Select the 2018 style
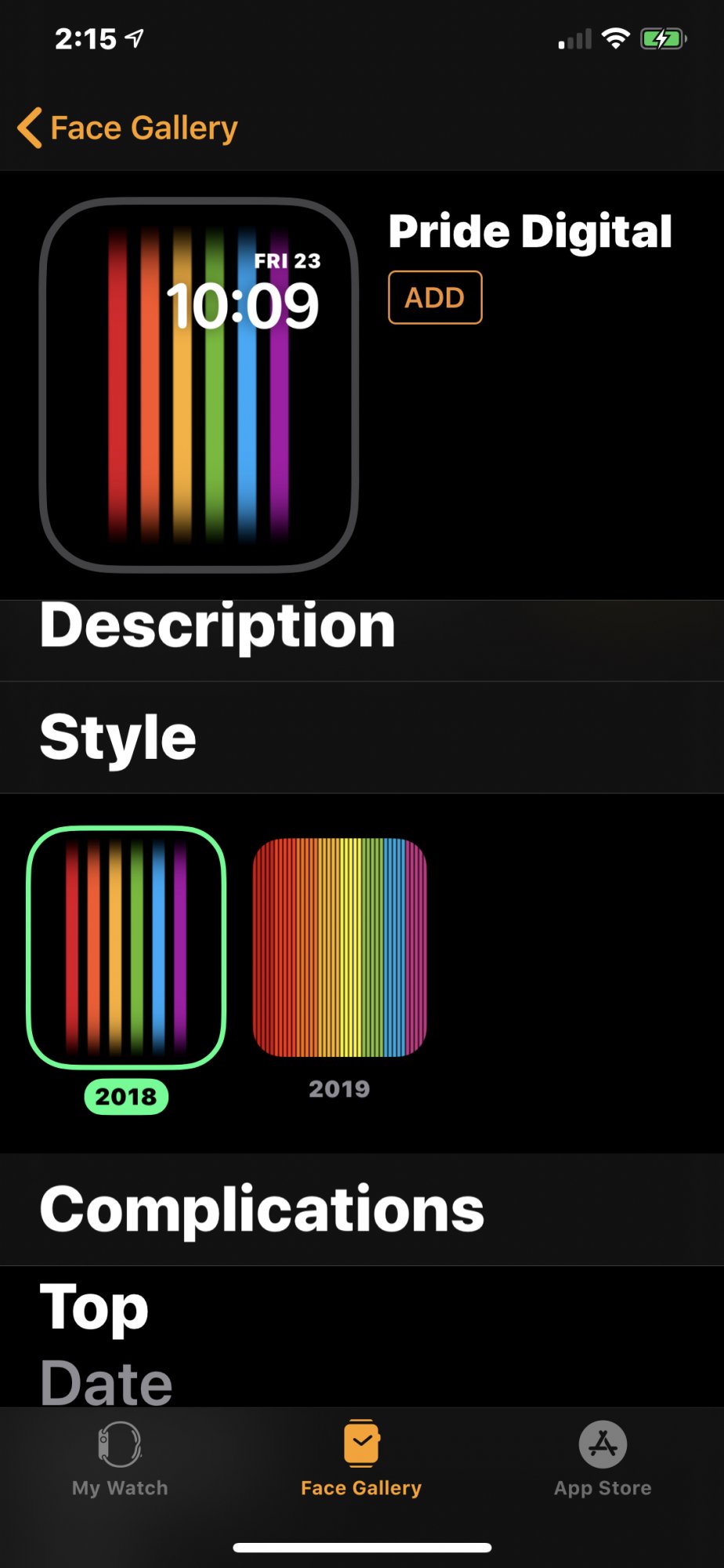Viewport: 724px width, 1568px height. 126,947
